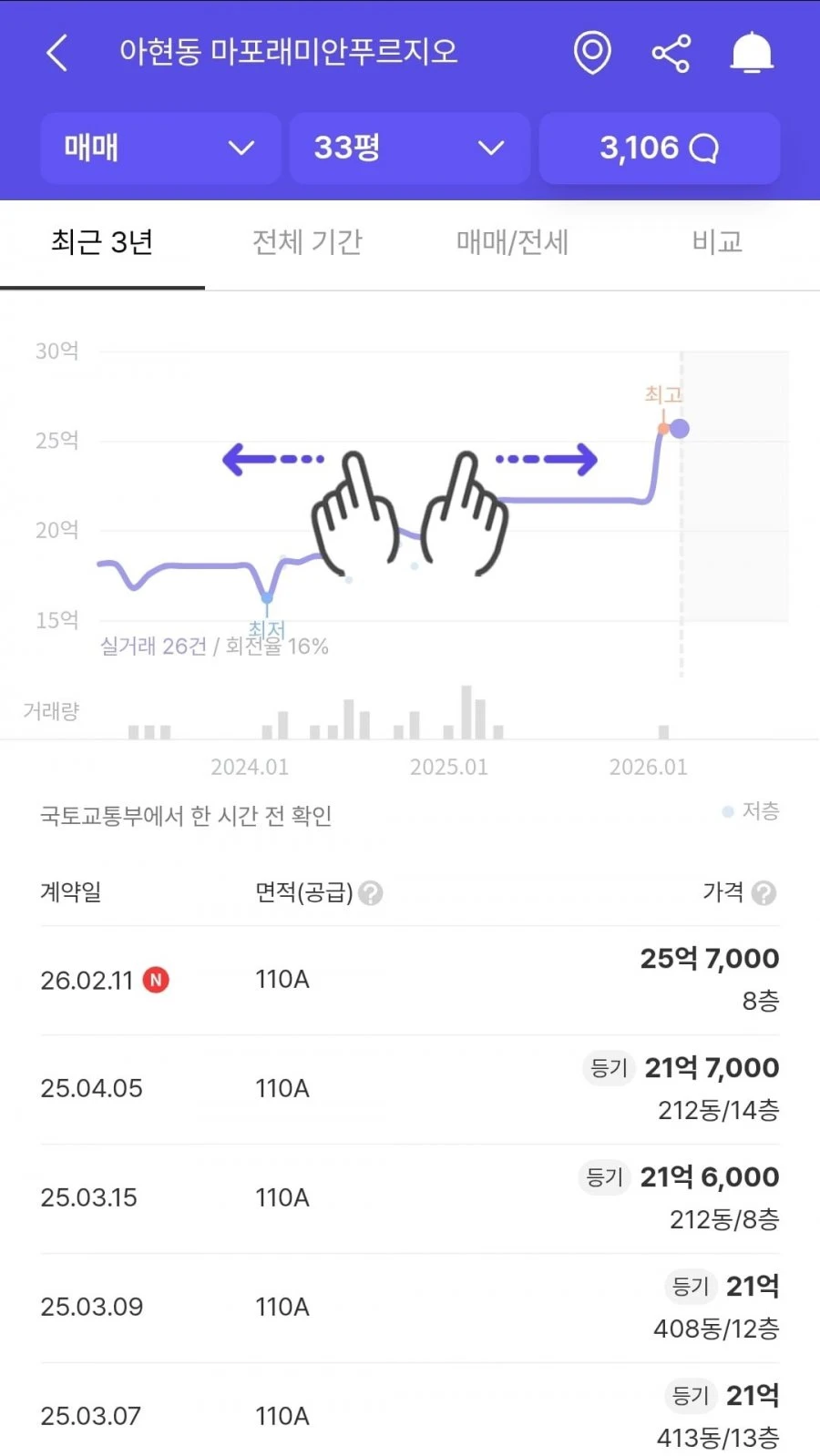Switch to the 전체 기간 tab
Screen dimensions: 820x1456
[307, 243]
